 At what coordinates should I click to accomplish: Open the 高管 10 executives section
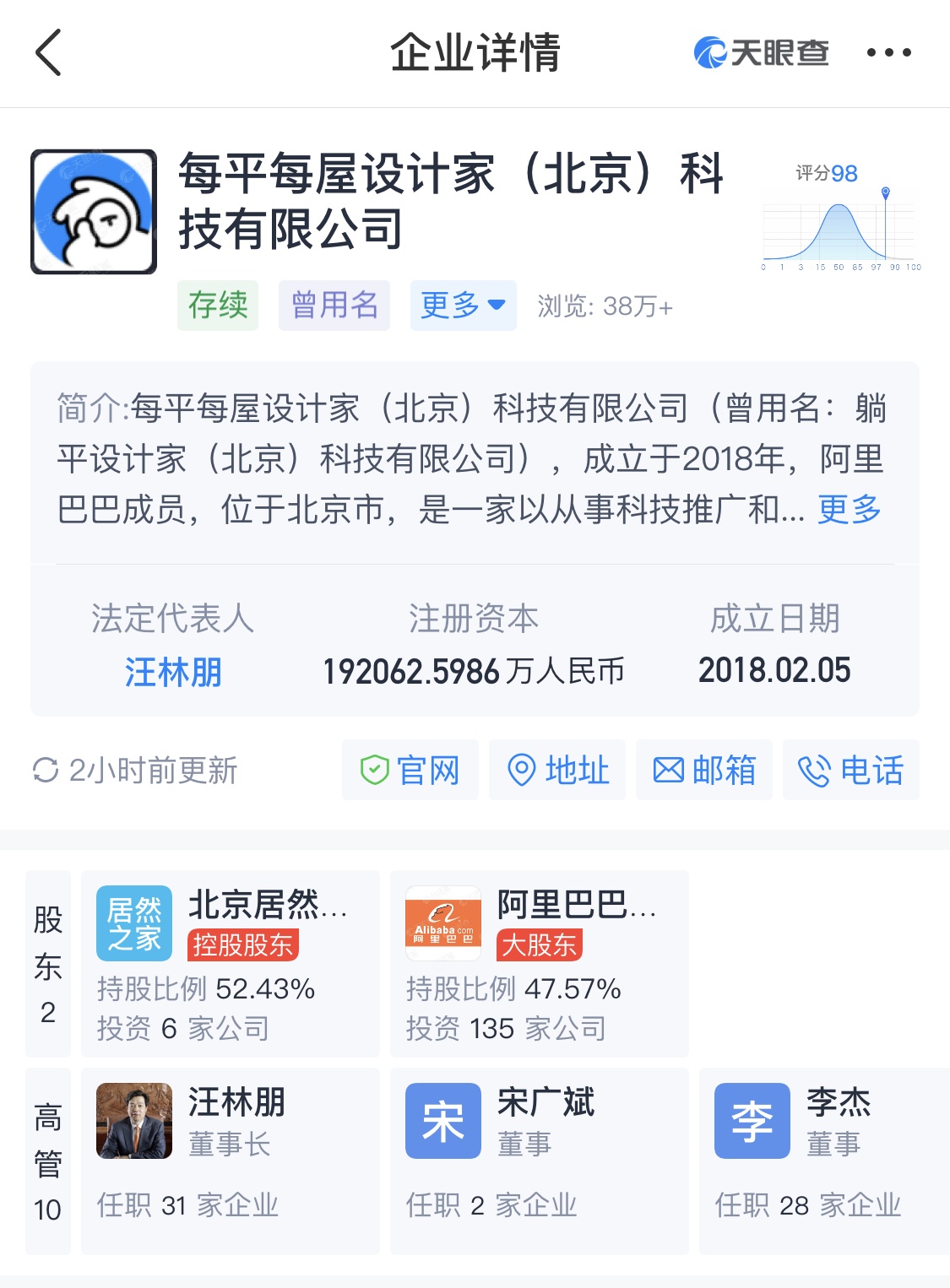pyautogui.click(x=48, y=1161)
